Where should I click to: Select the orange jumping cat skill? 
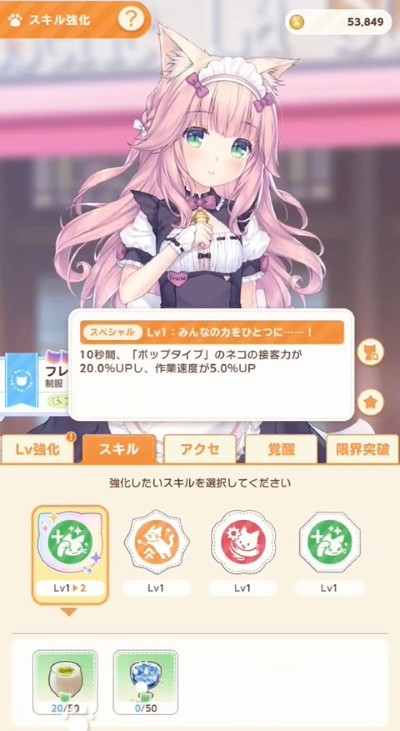(x=157, y=543)
